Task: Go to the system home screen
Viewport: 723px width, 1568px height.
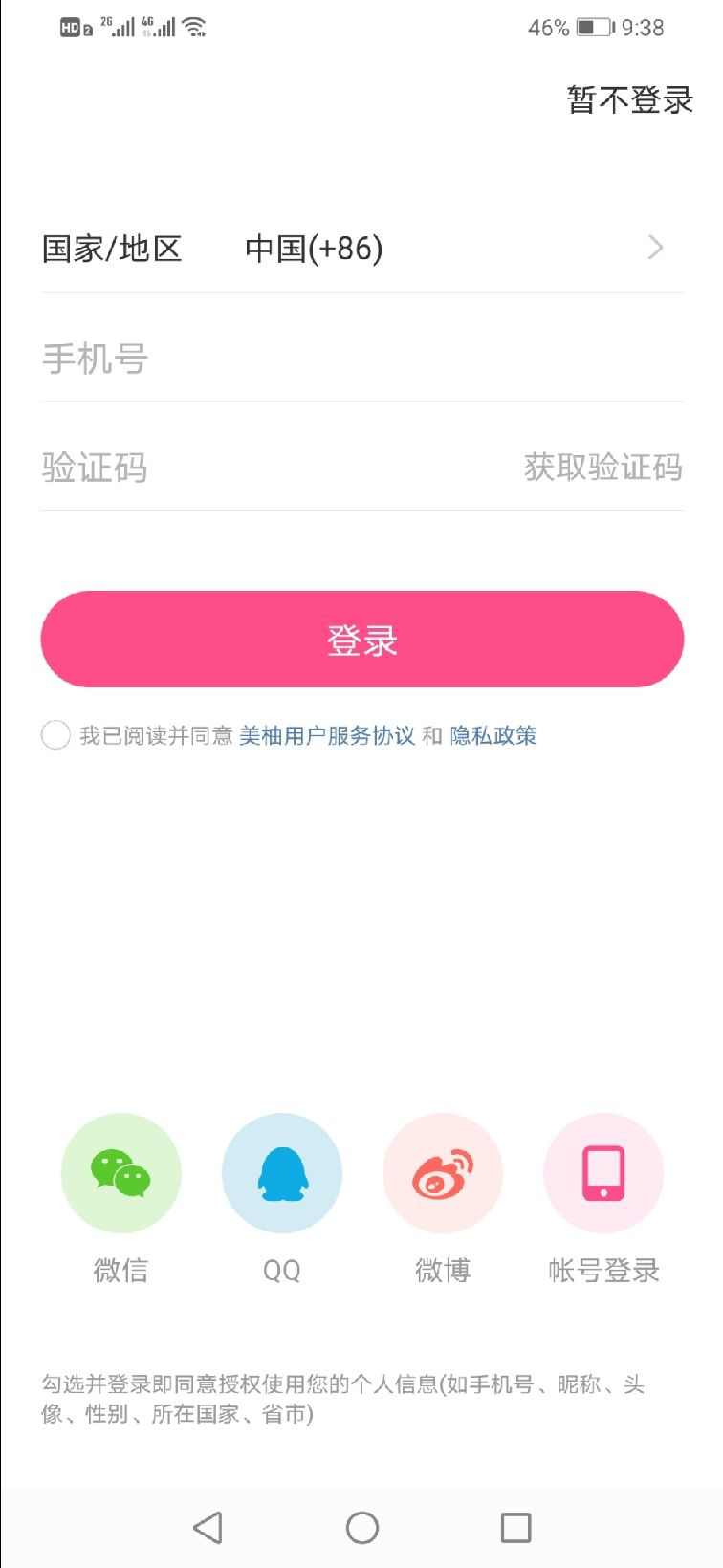Action: click(361, 1527)
